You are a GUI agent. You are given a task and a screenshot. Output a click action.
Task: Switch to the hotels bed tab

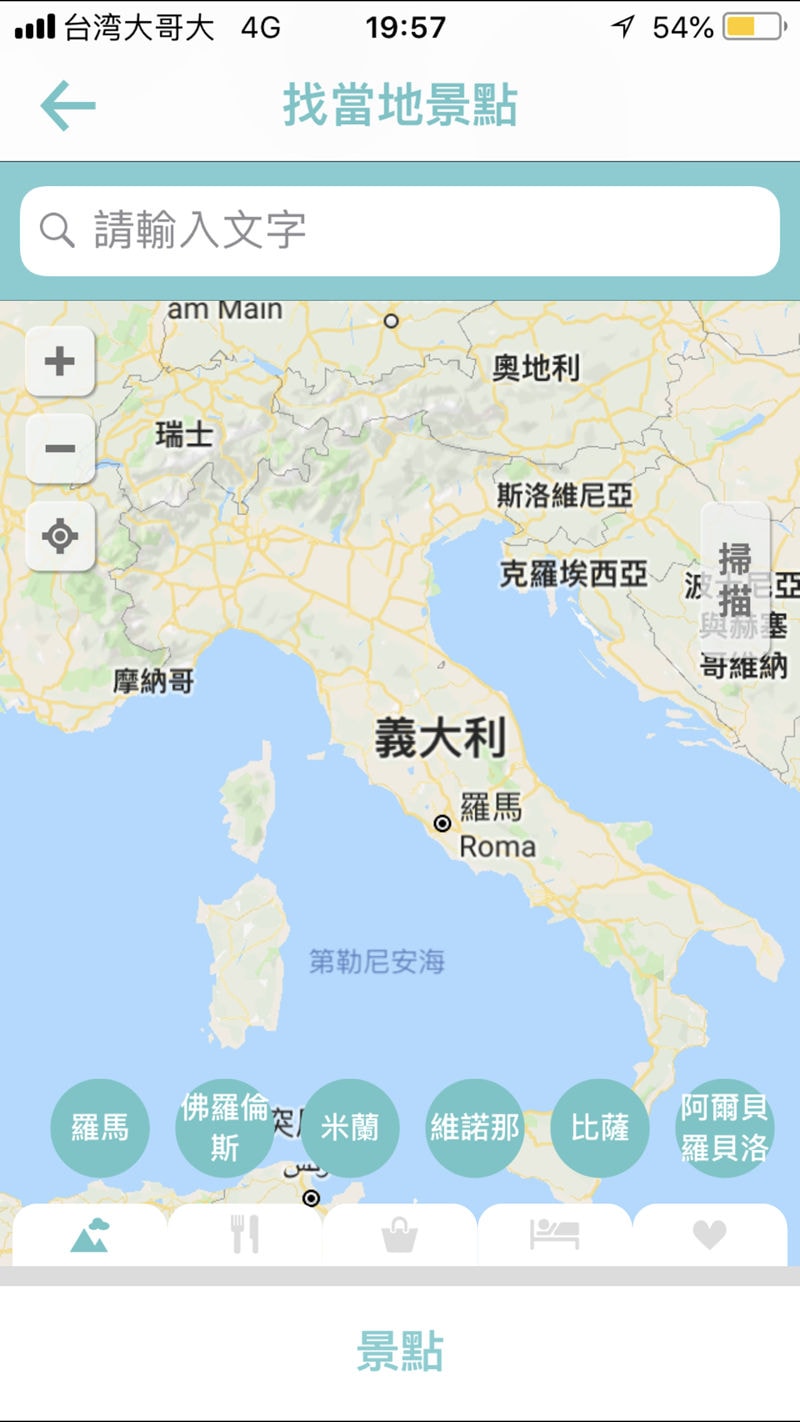tap(555, 1236)
